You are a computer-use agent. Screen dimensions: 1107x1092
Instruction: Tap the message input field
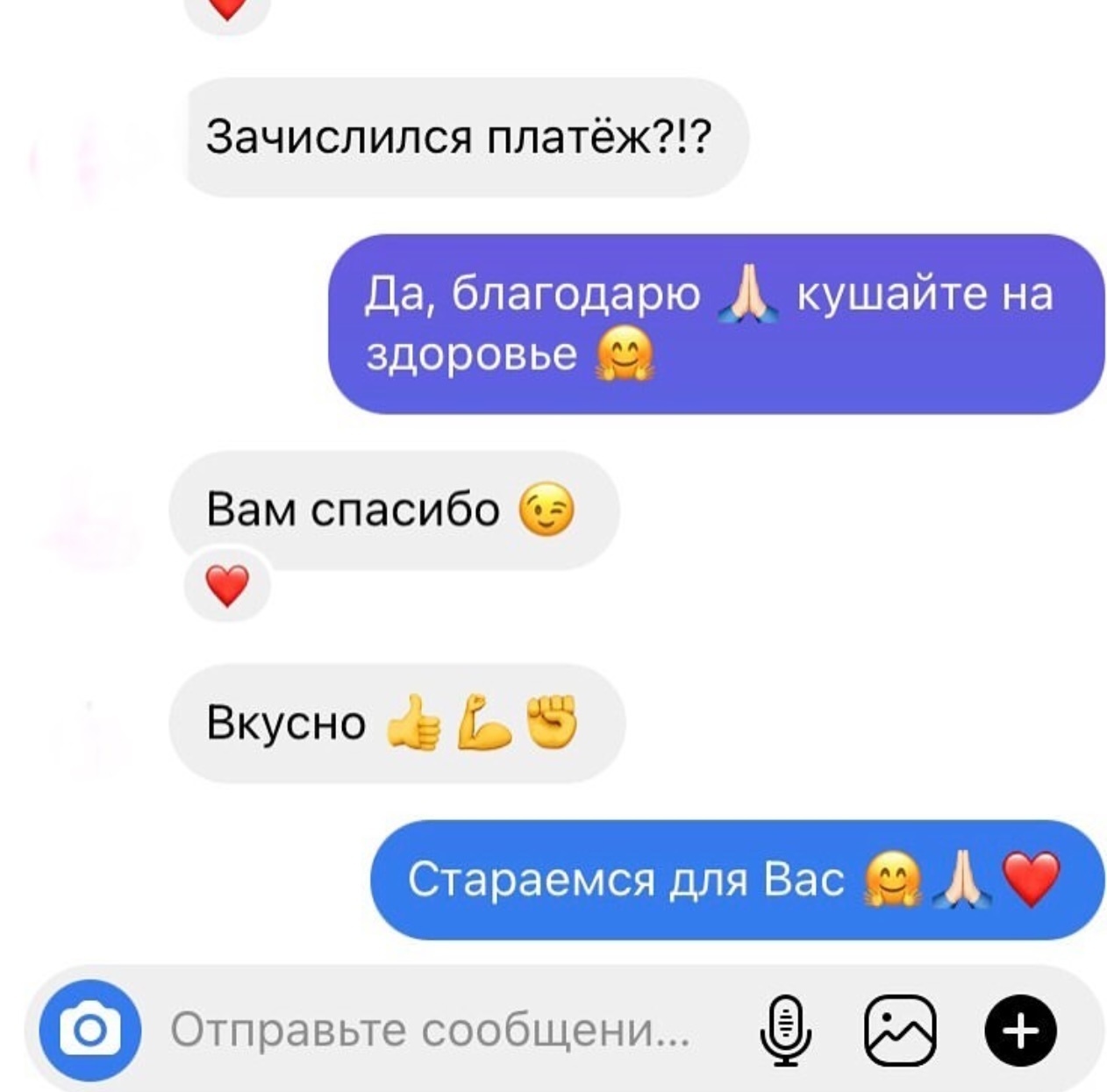(430, 1030)
